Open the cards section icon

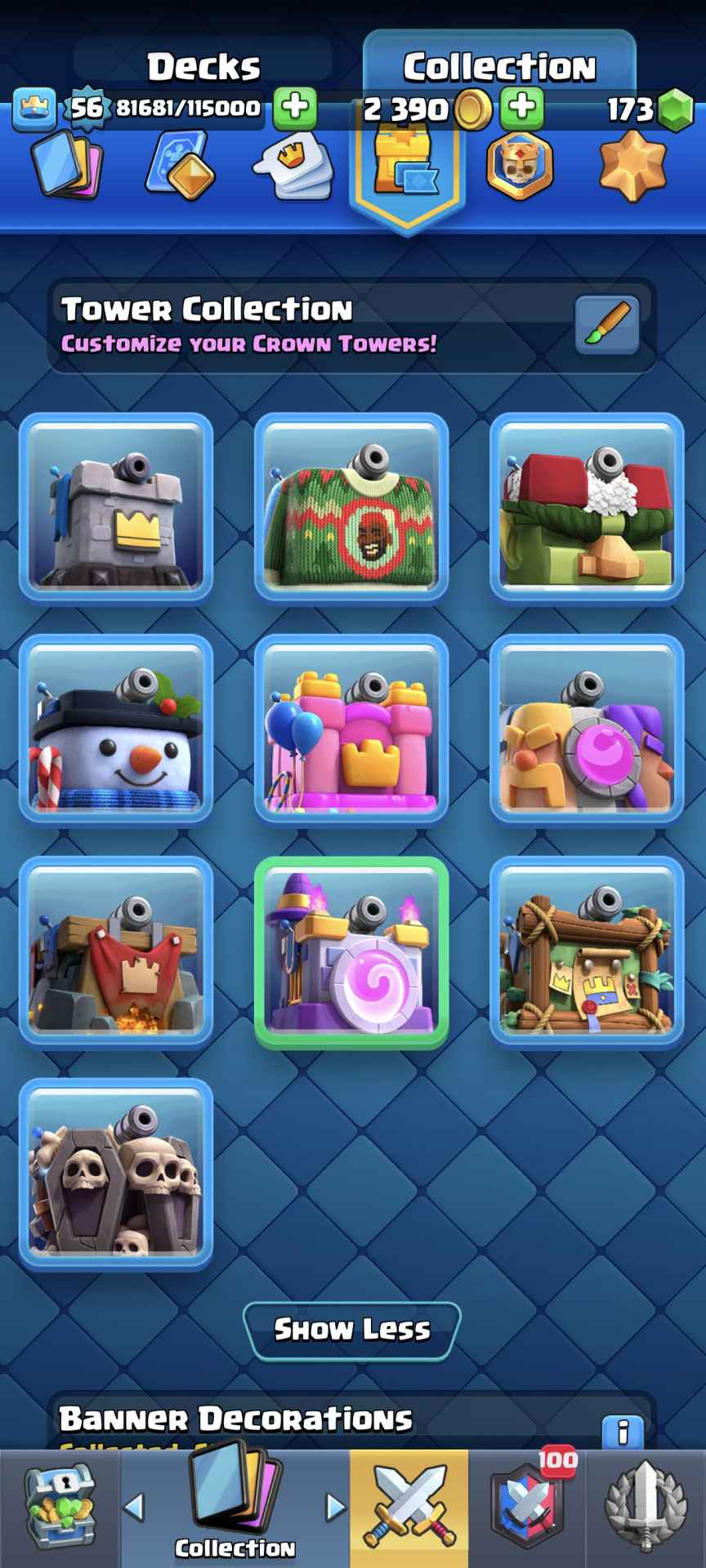point(67,166)
